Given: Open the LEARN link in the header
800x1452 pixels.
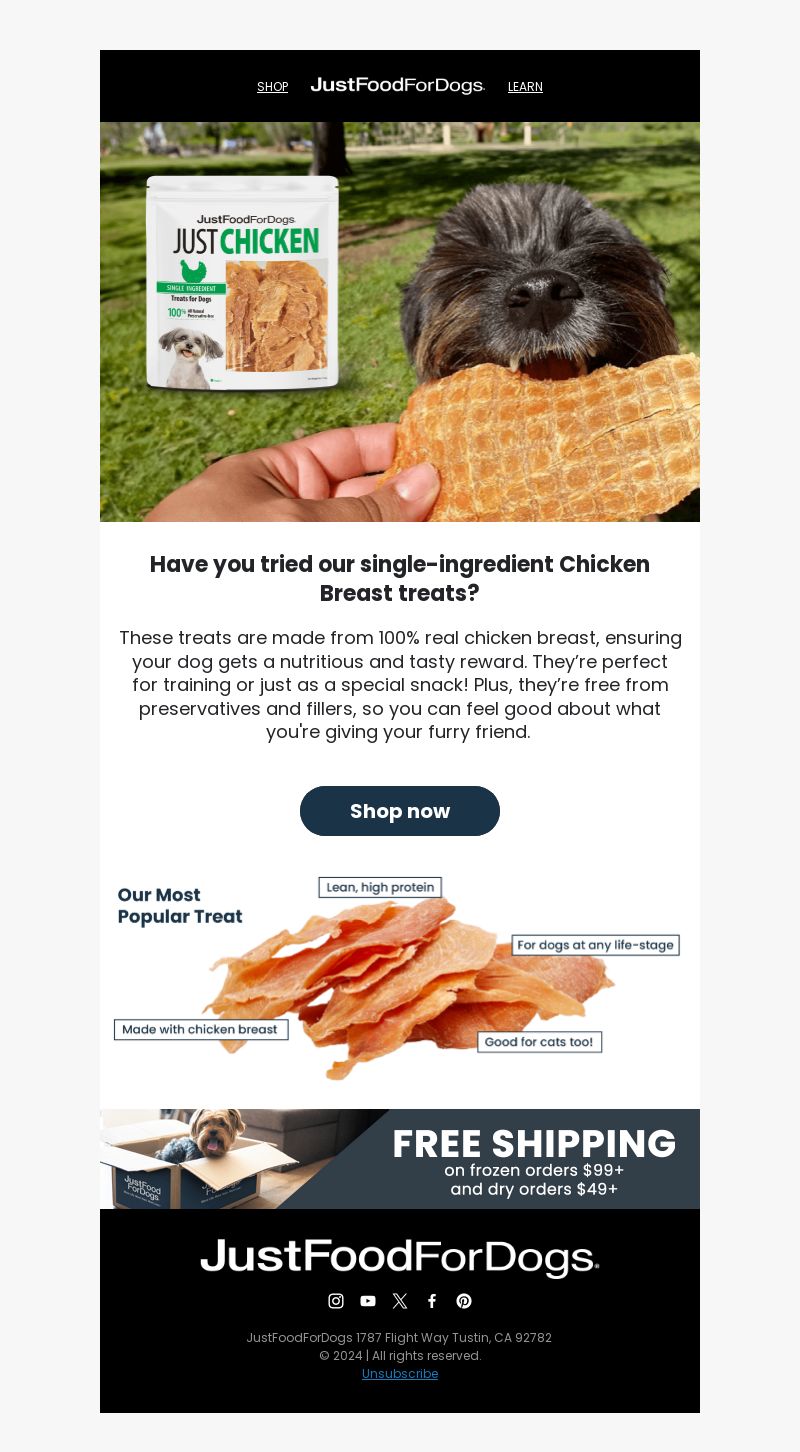Looking at the screenshot, I should pyautogui.click(x=525, y=87).
